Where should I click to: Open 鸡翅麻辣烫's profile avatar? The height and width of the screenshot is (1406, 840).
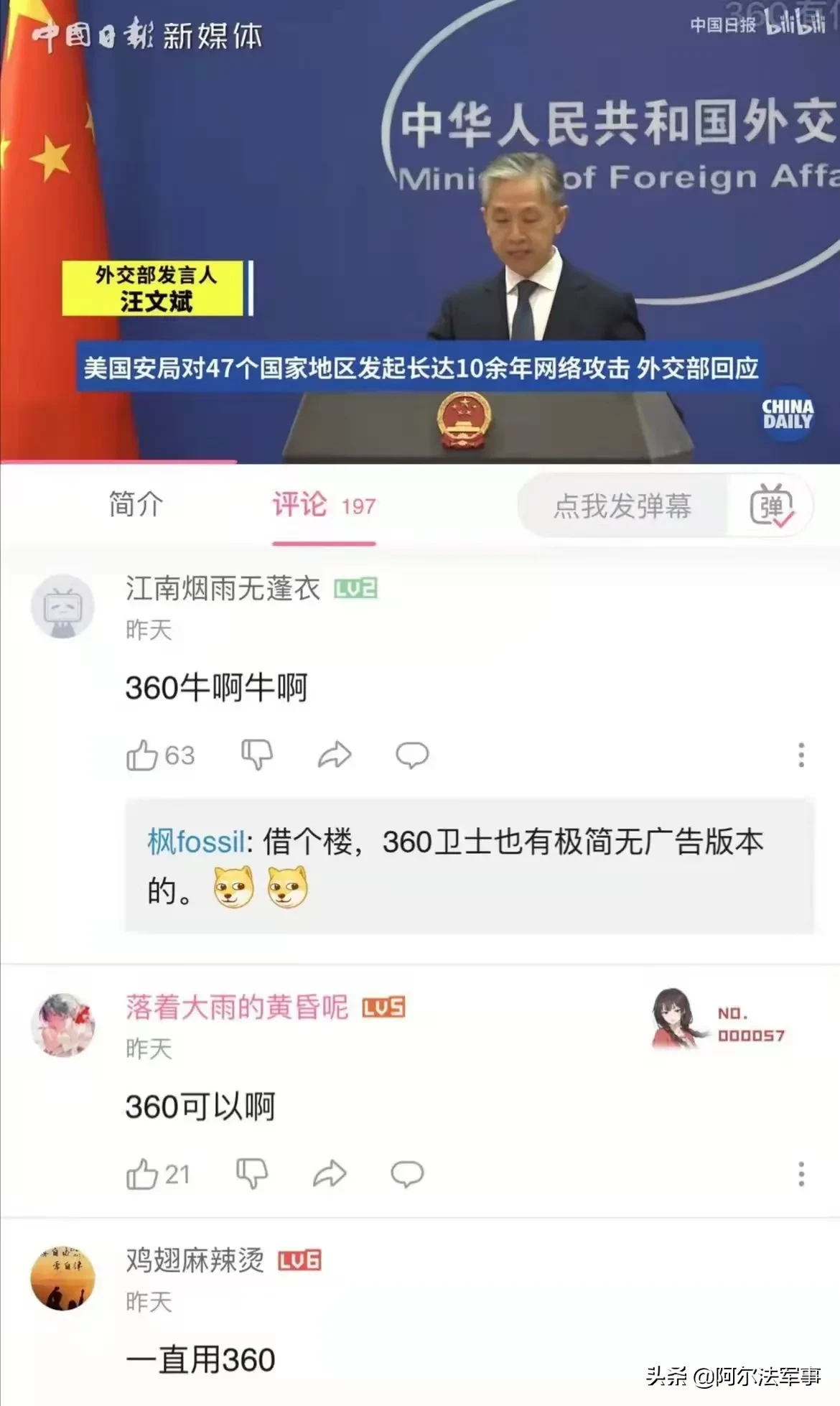click(x=63, y=1278)
